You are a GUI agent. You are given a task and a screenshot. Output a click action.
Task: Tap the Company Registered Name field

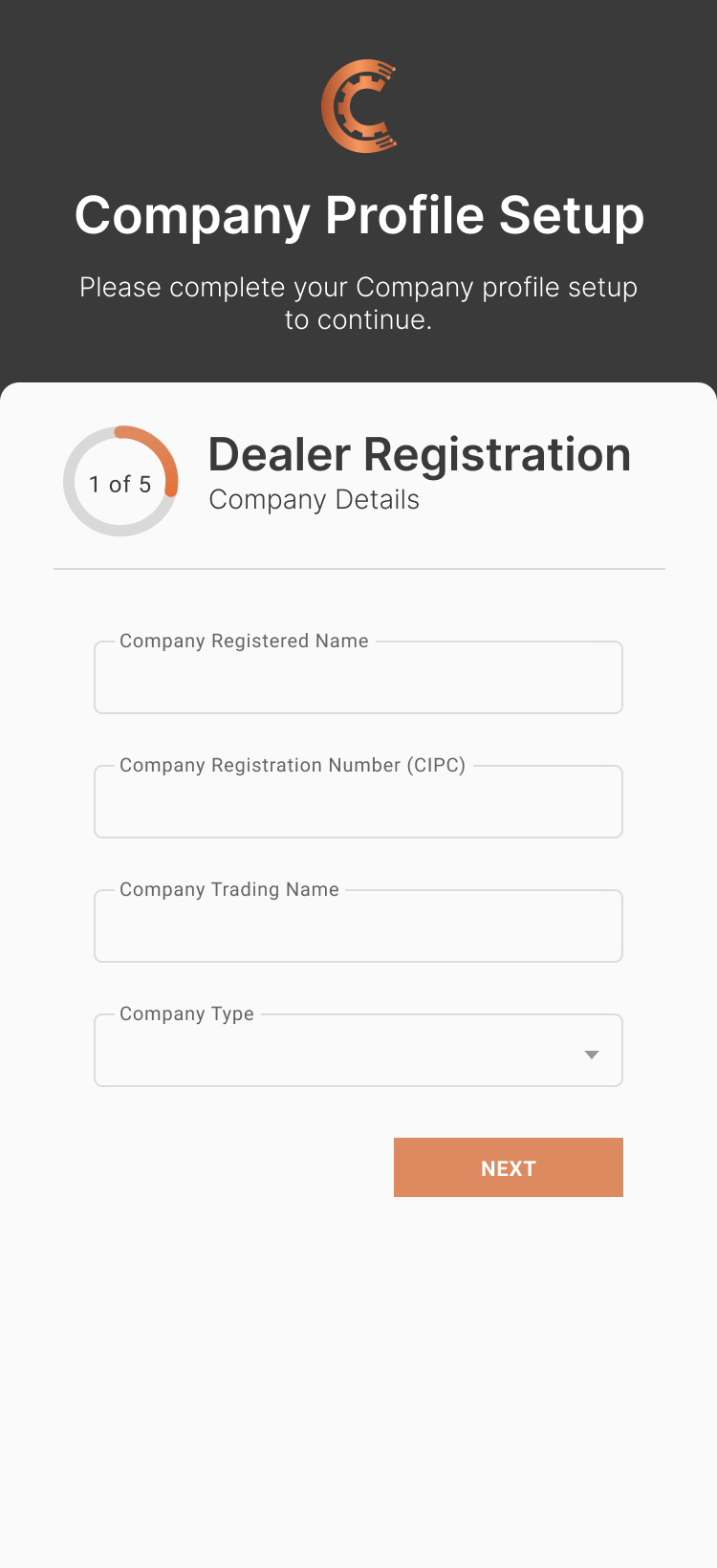pyautogui.click(x=358, y=678)
